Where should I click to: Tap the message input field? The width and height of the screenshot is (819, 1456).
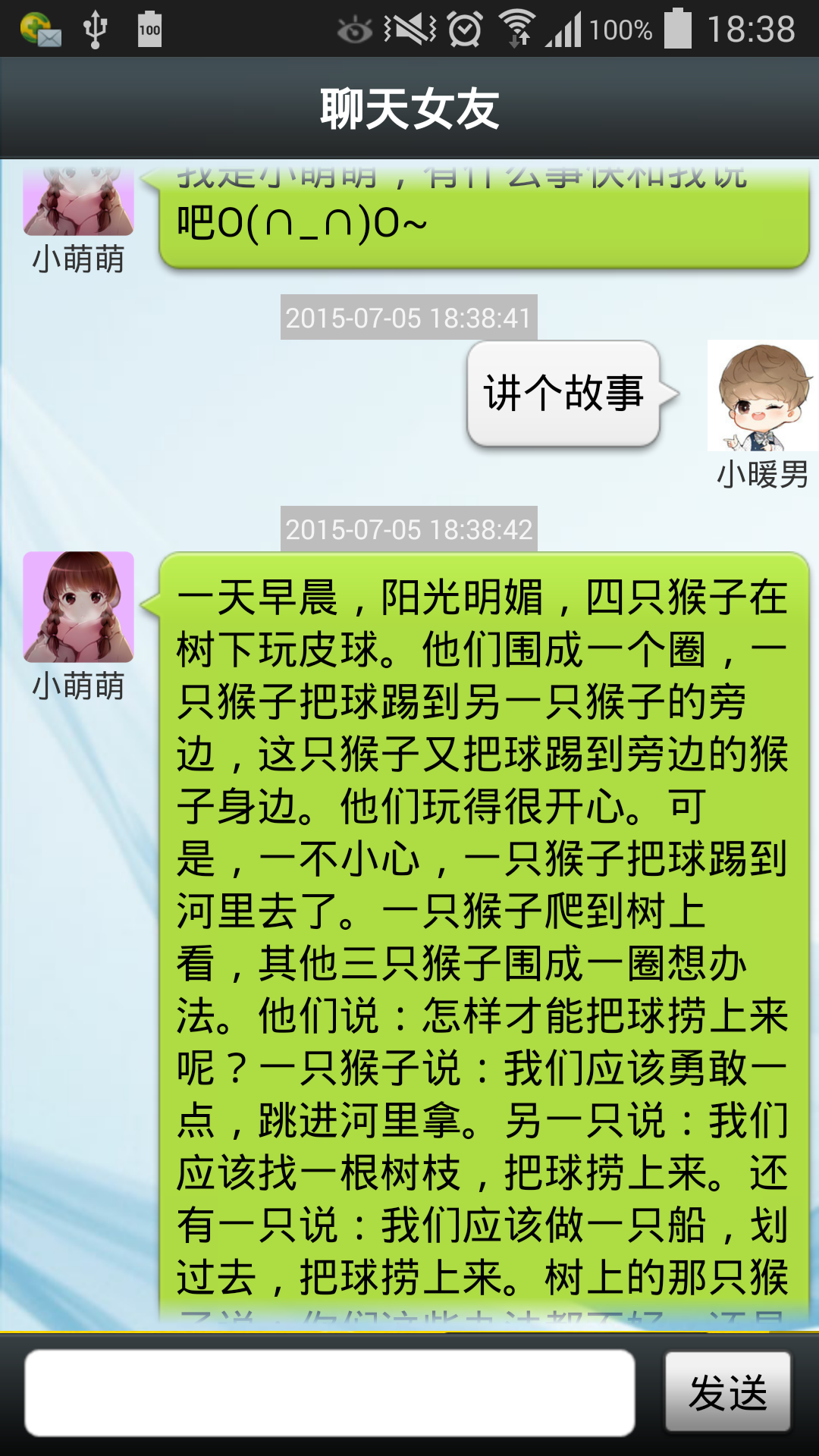(x=329, y=1392)
